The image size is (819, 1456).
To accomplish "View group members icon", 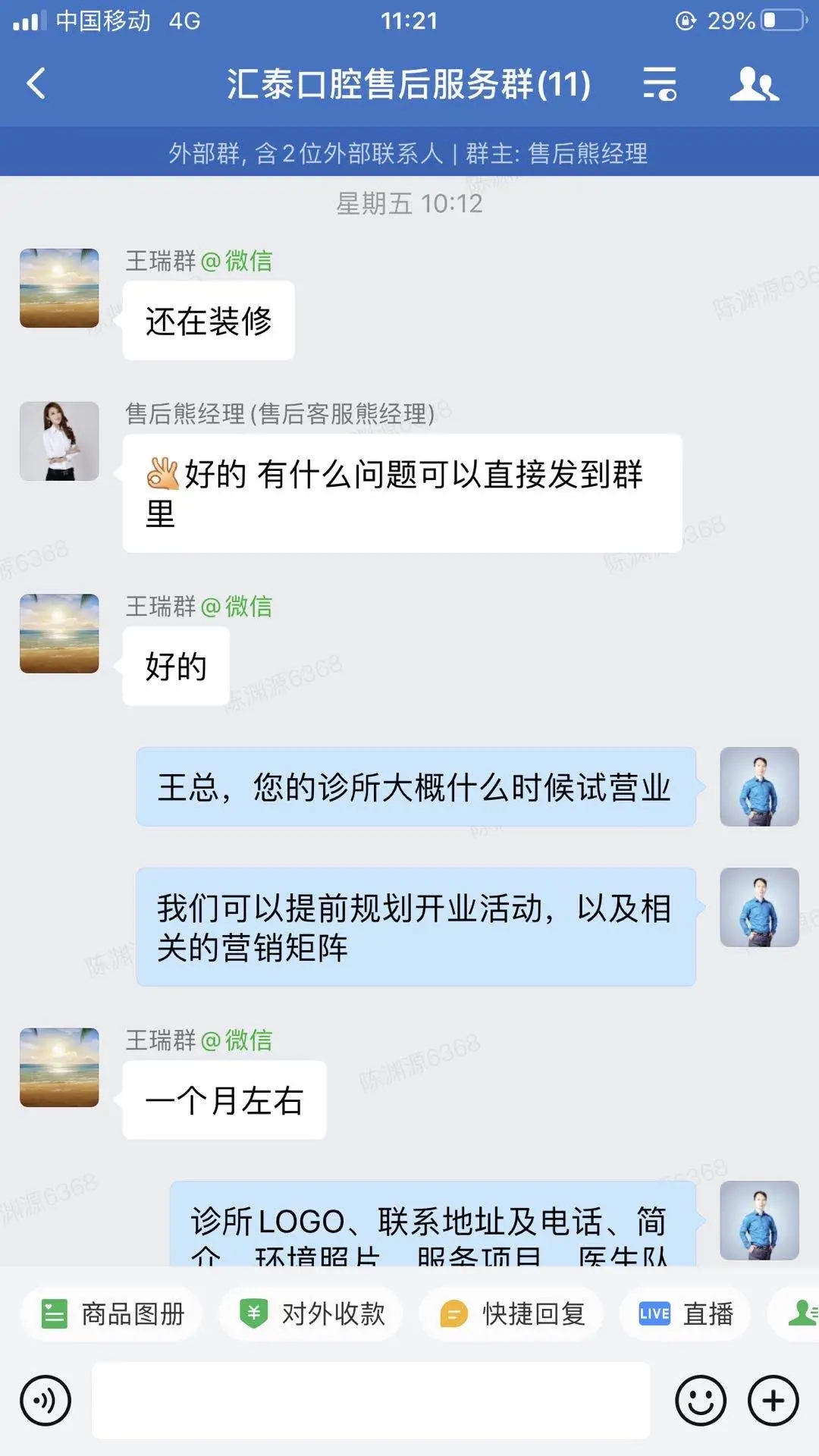I will pyautogui.click(x=753, y=83).
